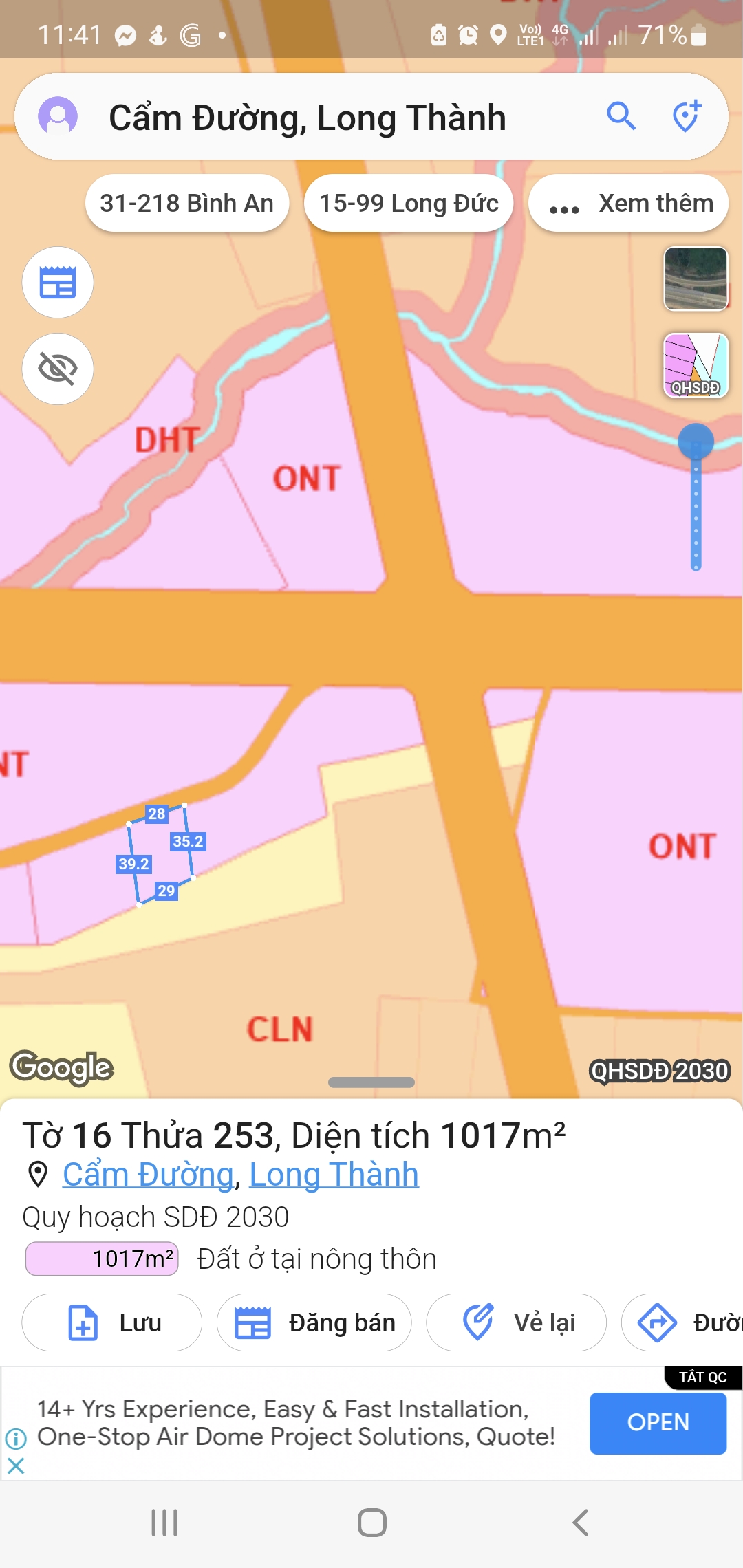Adjust the overlay opacity slider handle
This screenshot has width=743, height=1568.
click(696, 442)
